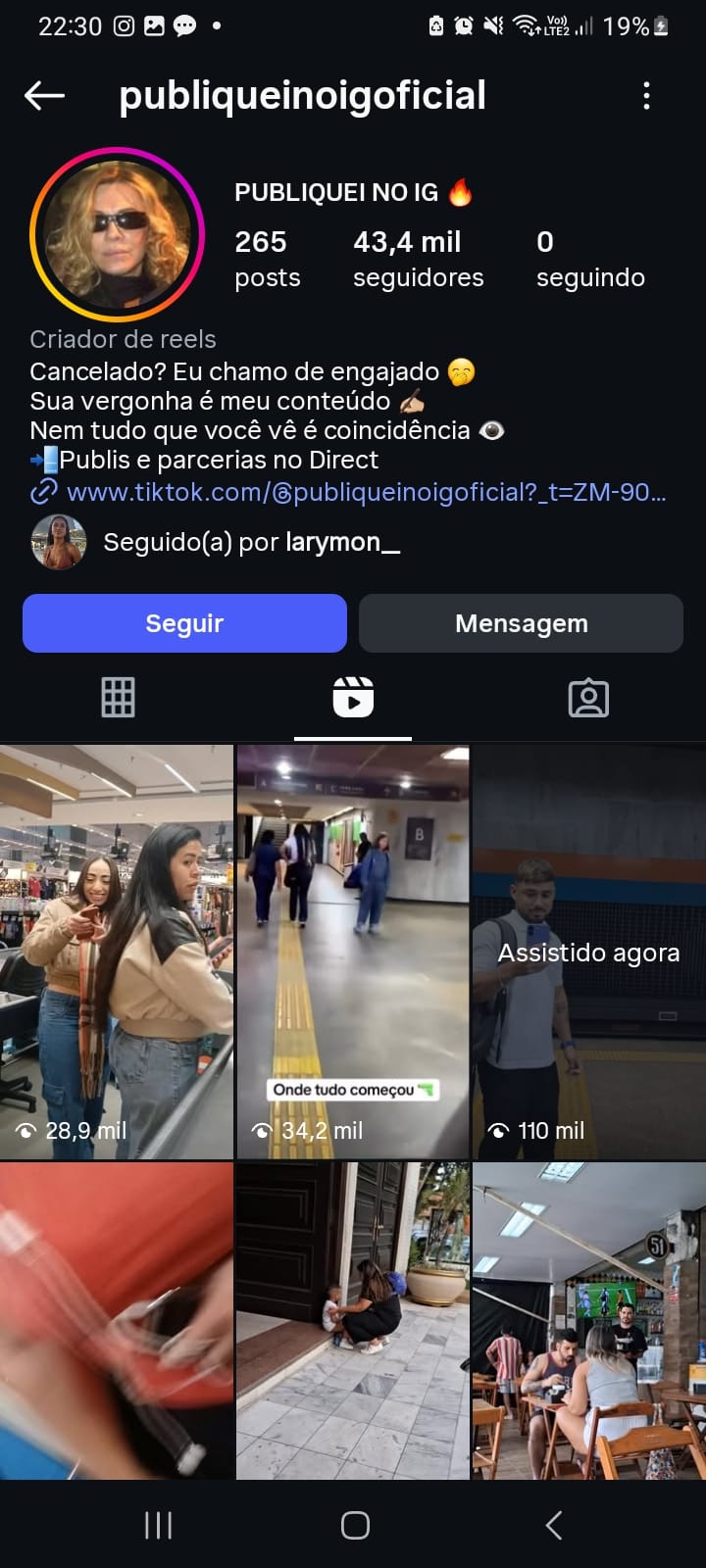Switch to the posts grid tab
This screenshot has width=706, height=1568.
(118, 698)
